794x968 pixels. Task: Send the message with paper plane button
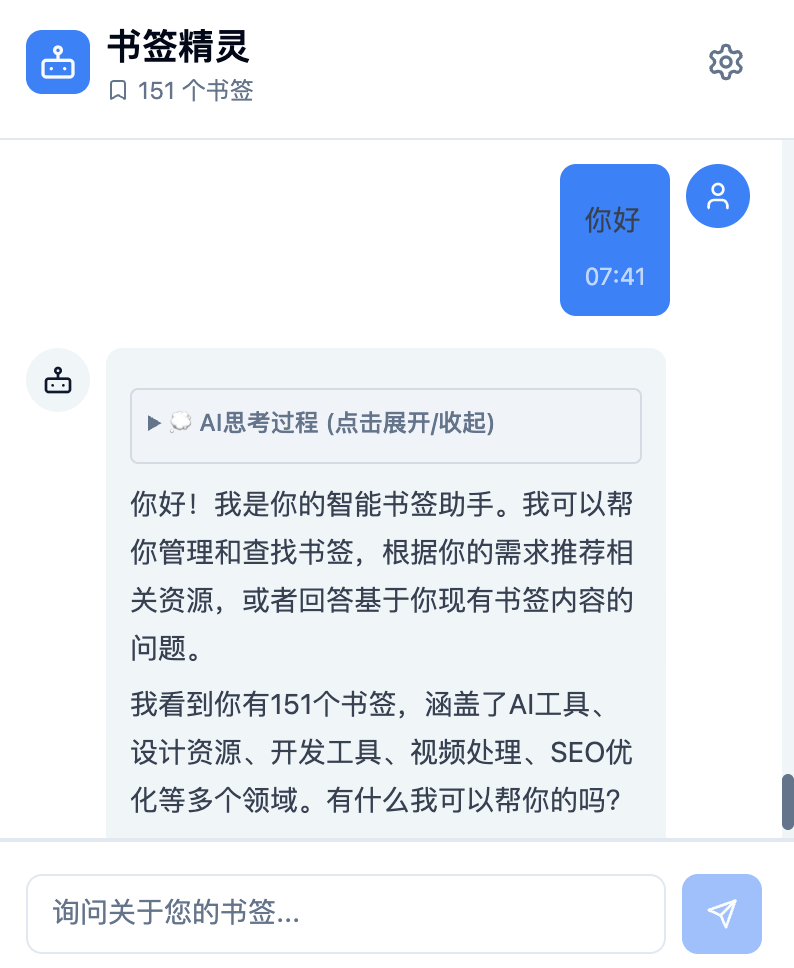[721, 913]
